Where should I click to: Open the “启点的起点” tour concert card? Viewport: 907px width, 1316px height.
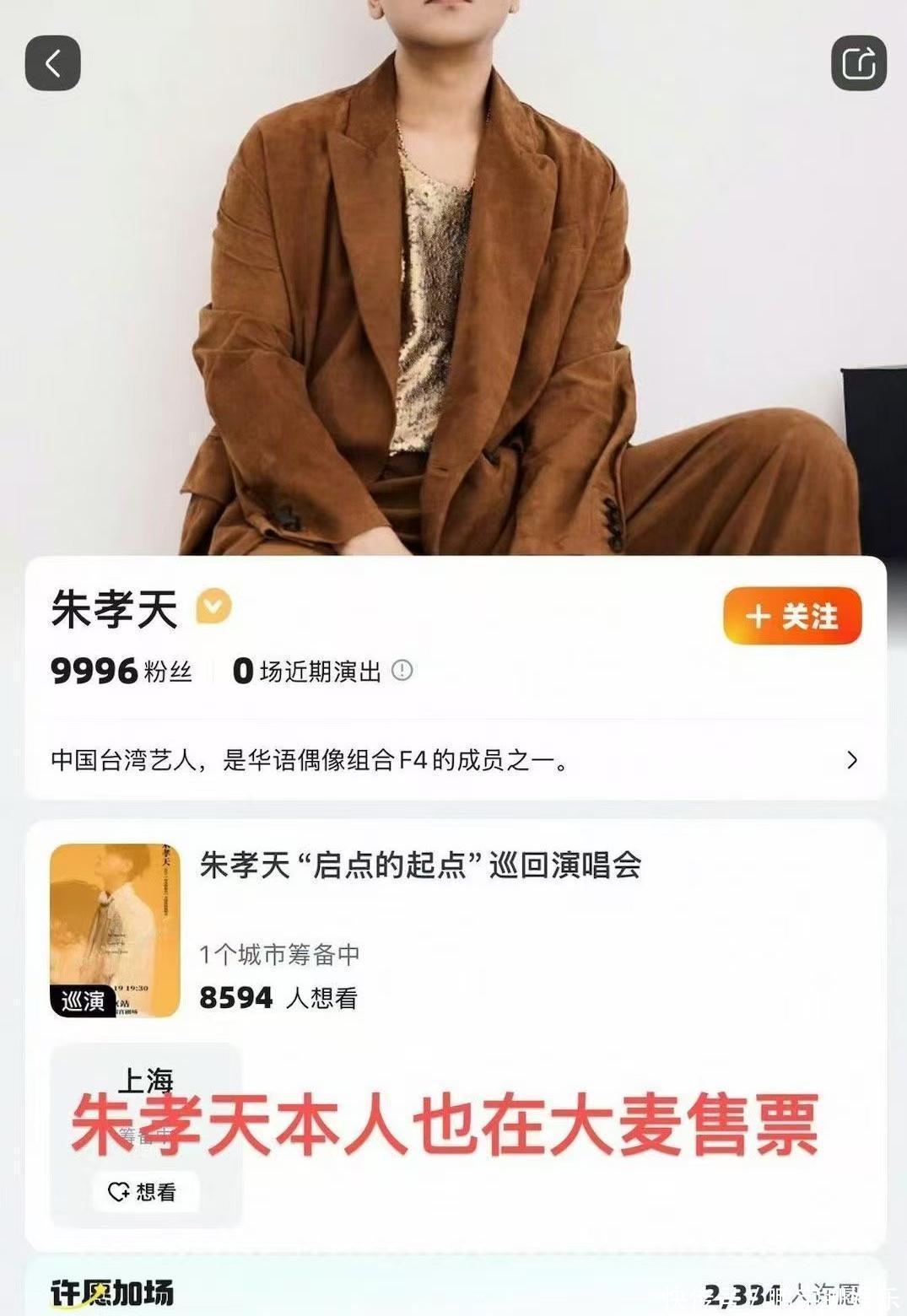420,866
